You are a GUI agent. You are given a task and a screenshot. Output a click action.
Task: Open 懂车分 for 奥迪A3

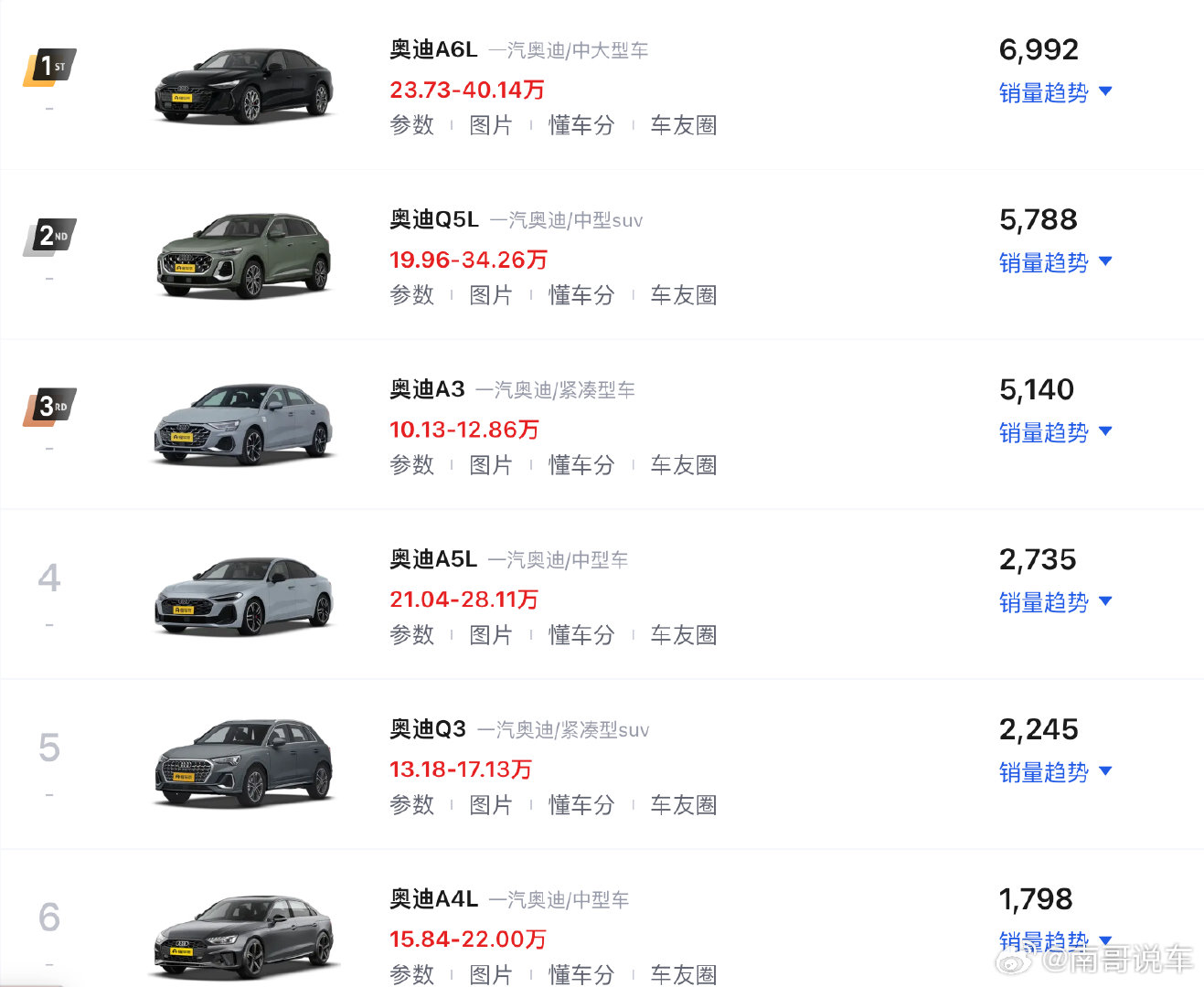[x=581, y=465]
